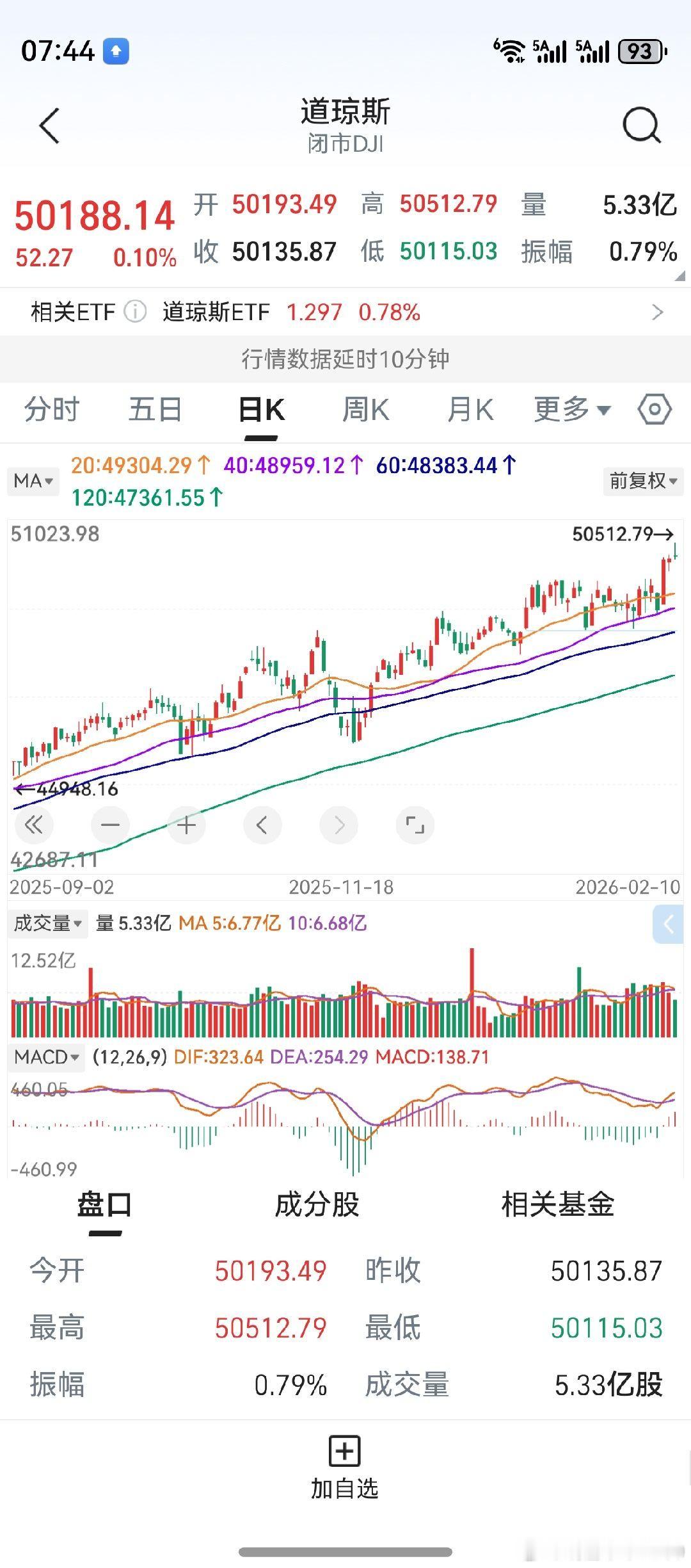Screen dimensions: 691x1568
Task: Open 道琼斯ETF details via the right arrow
Action: pyautogui.click(x=656, y=312)
